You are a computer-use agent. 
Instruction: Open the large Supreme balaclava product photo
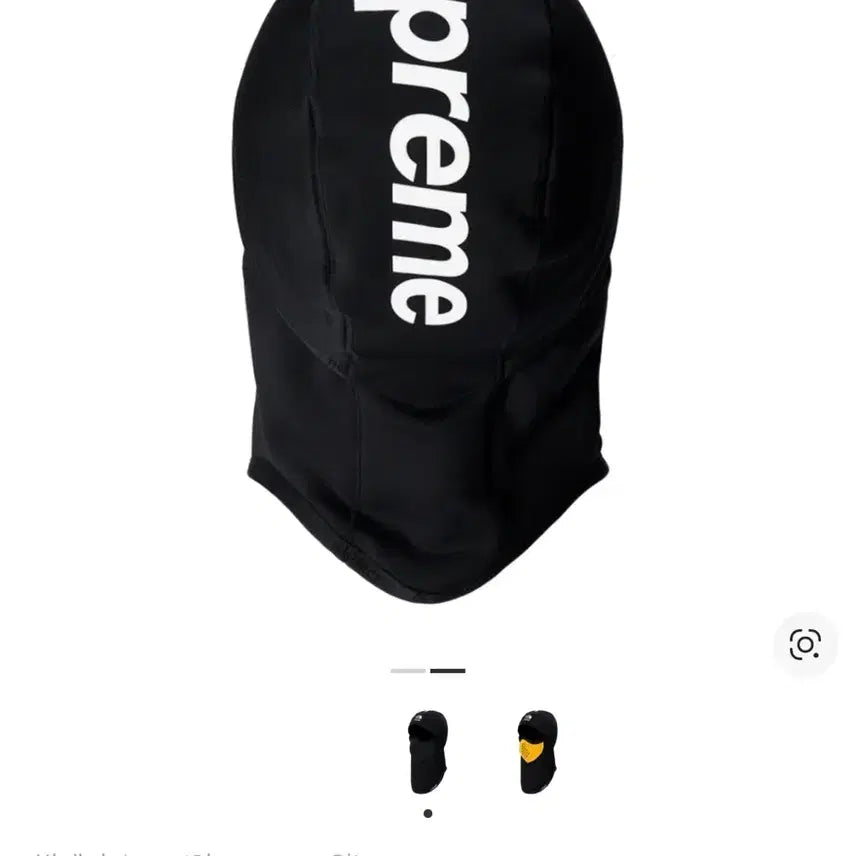pyautogui.click(x=428, y=300)
